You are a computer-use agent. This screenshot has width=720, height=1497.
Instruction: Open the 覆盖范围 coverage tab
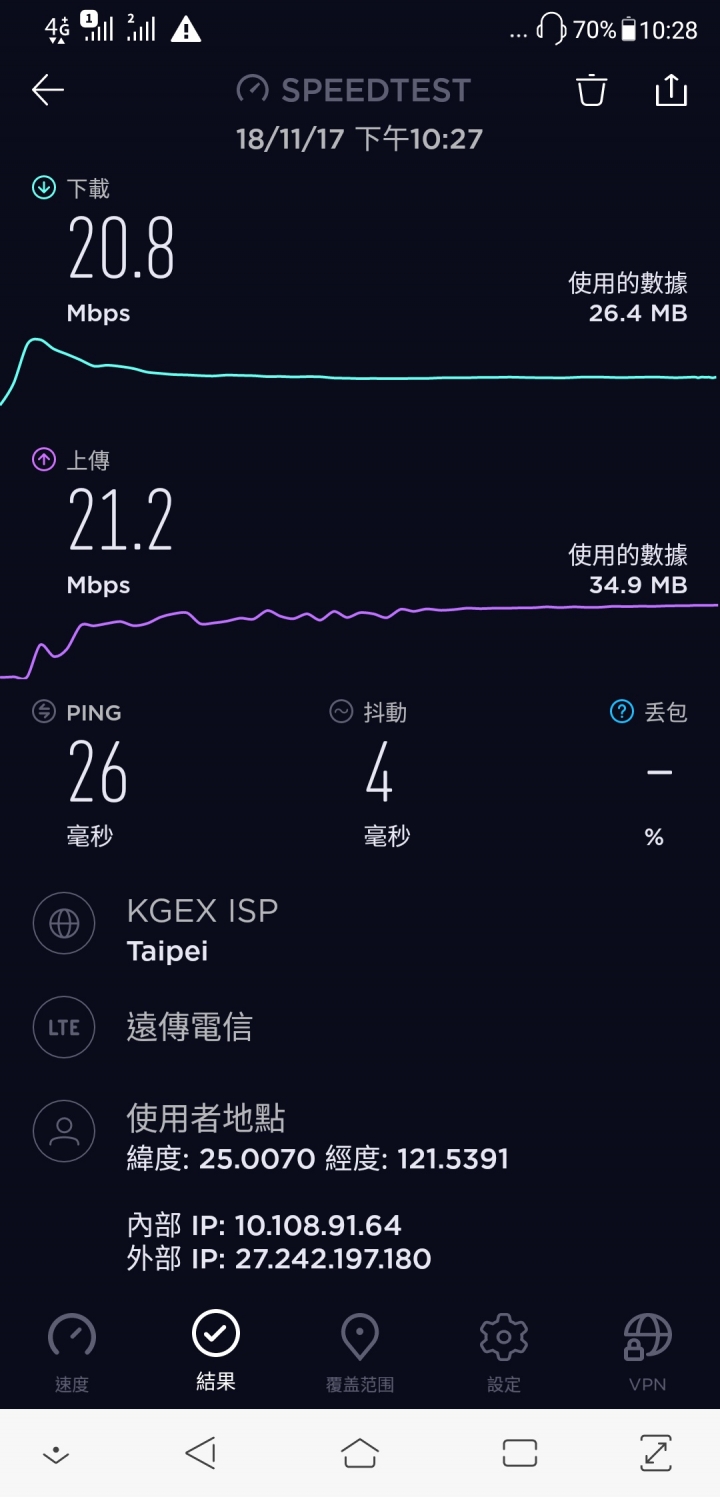360,1353
